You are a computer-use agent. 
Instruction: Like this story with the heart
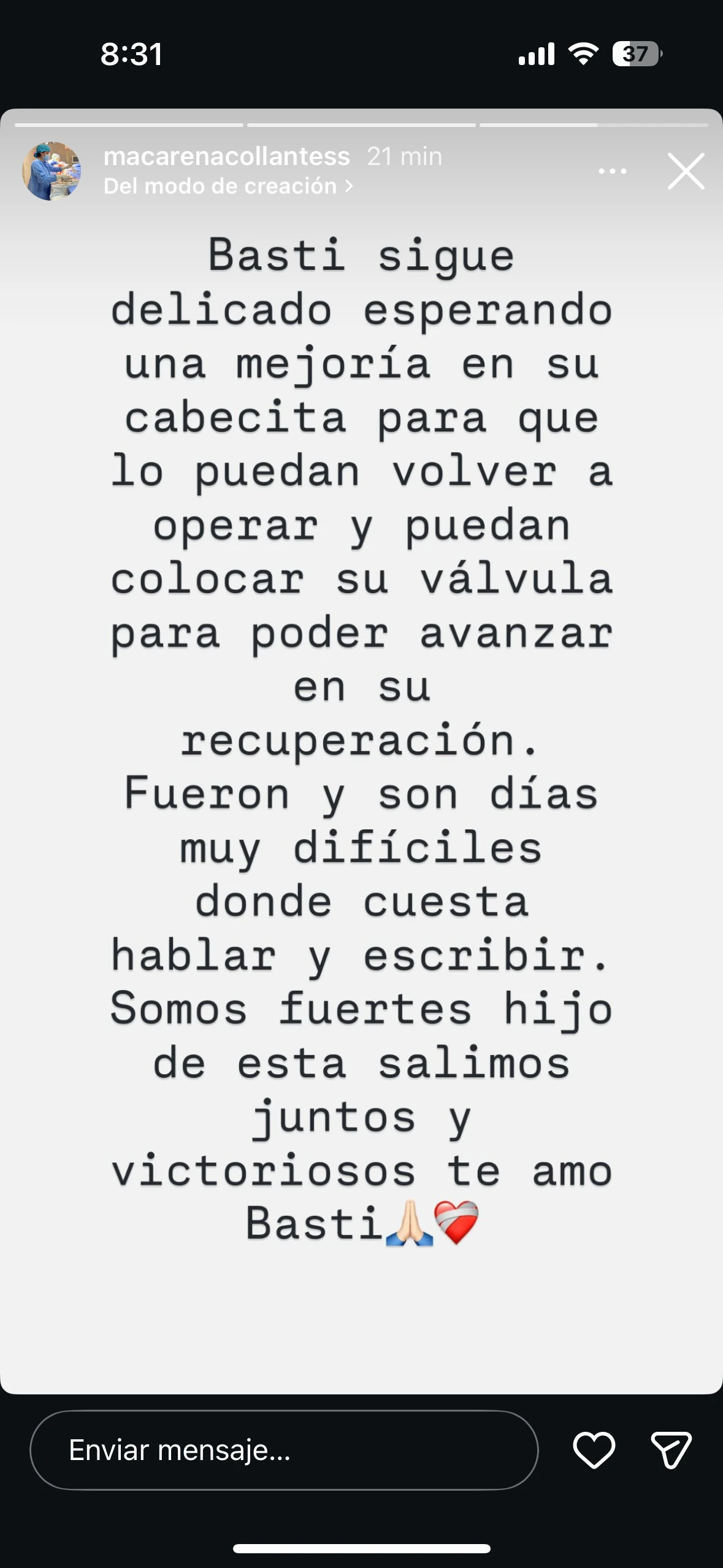click(x=594, y=1450)
